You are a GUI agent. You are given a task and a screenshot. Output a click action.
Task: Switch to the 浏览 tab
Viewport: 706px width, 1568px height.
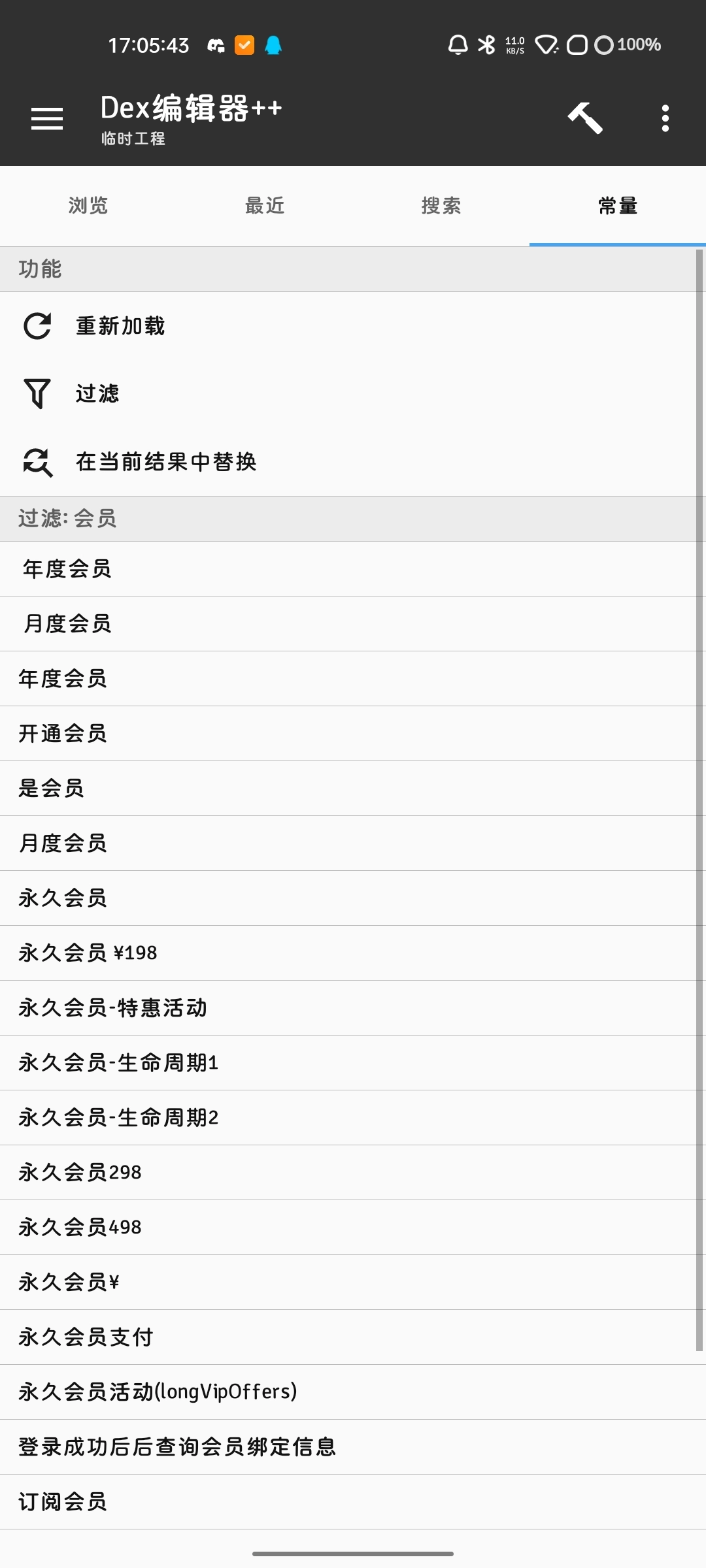point(88,206)
